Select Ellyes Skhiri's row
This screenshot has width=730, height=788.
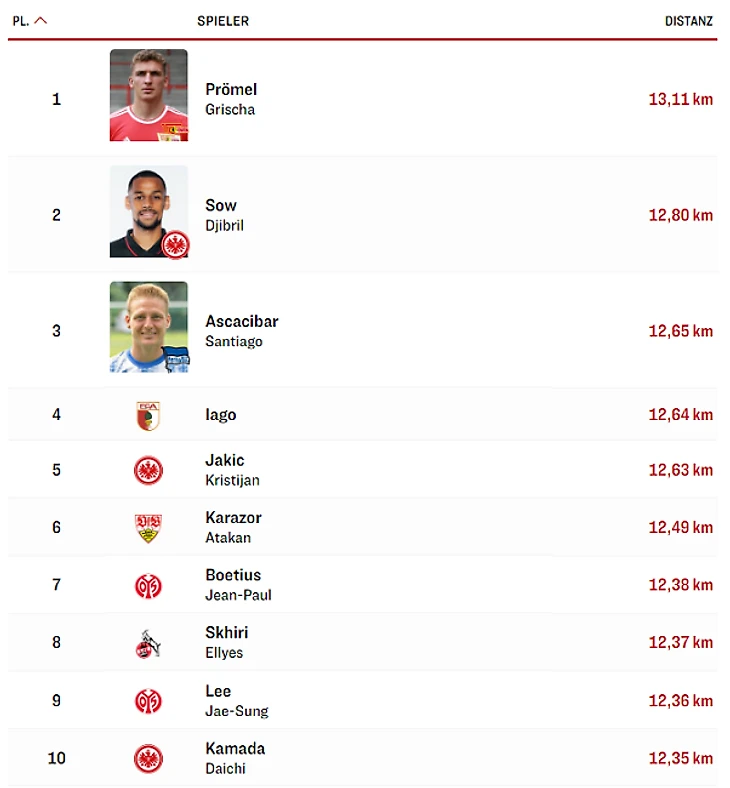click(x=227, y=642)
